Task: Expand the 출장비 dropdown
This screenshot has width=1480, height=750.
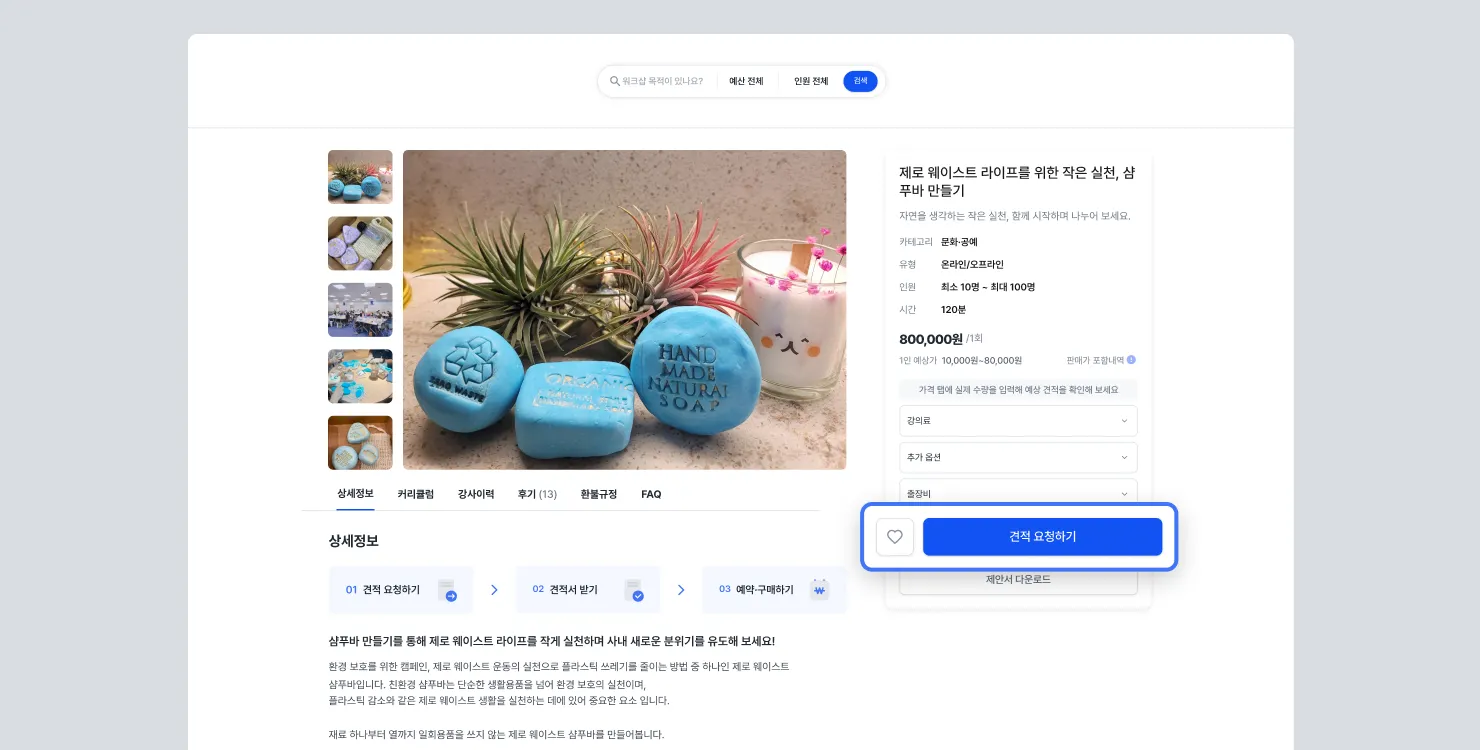Action: [x=1018, y=493]
